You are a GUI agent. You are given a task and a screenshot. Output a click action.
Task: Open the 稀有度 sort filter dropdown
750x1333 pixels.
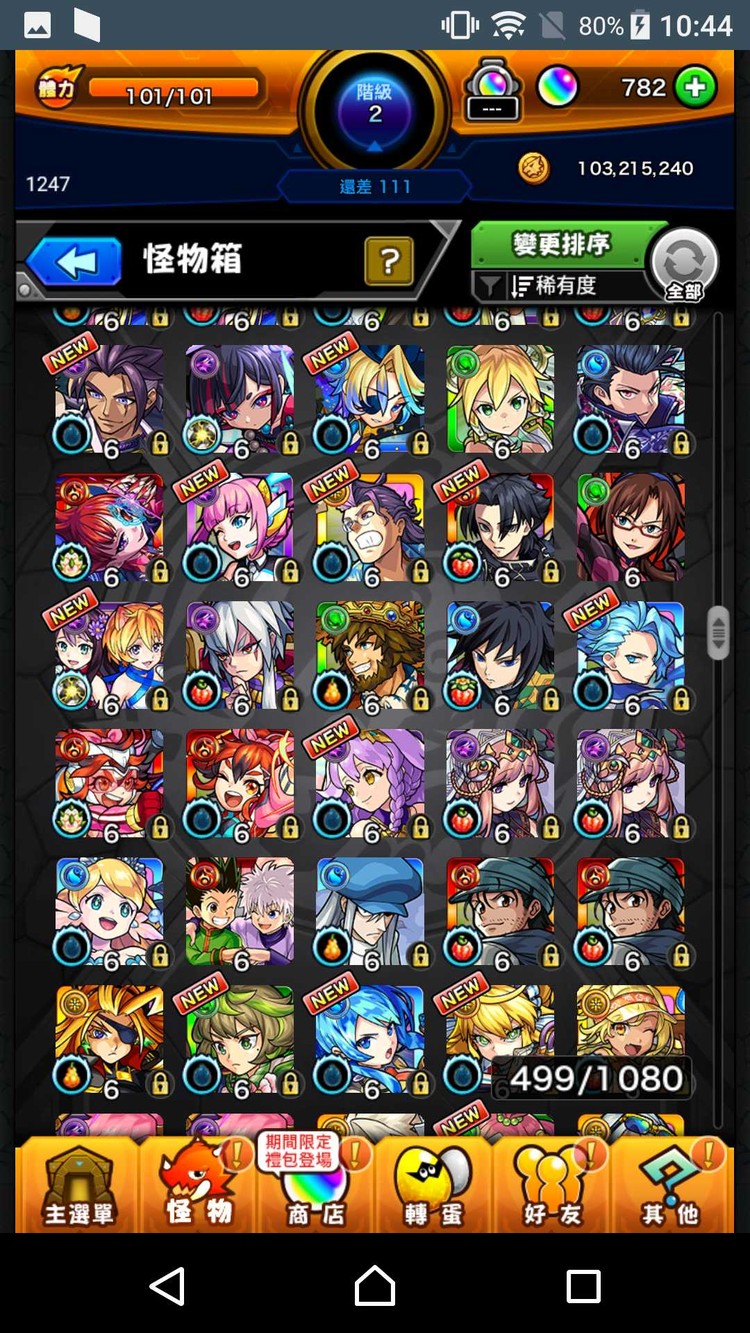[x=557, y=286]
